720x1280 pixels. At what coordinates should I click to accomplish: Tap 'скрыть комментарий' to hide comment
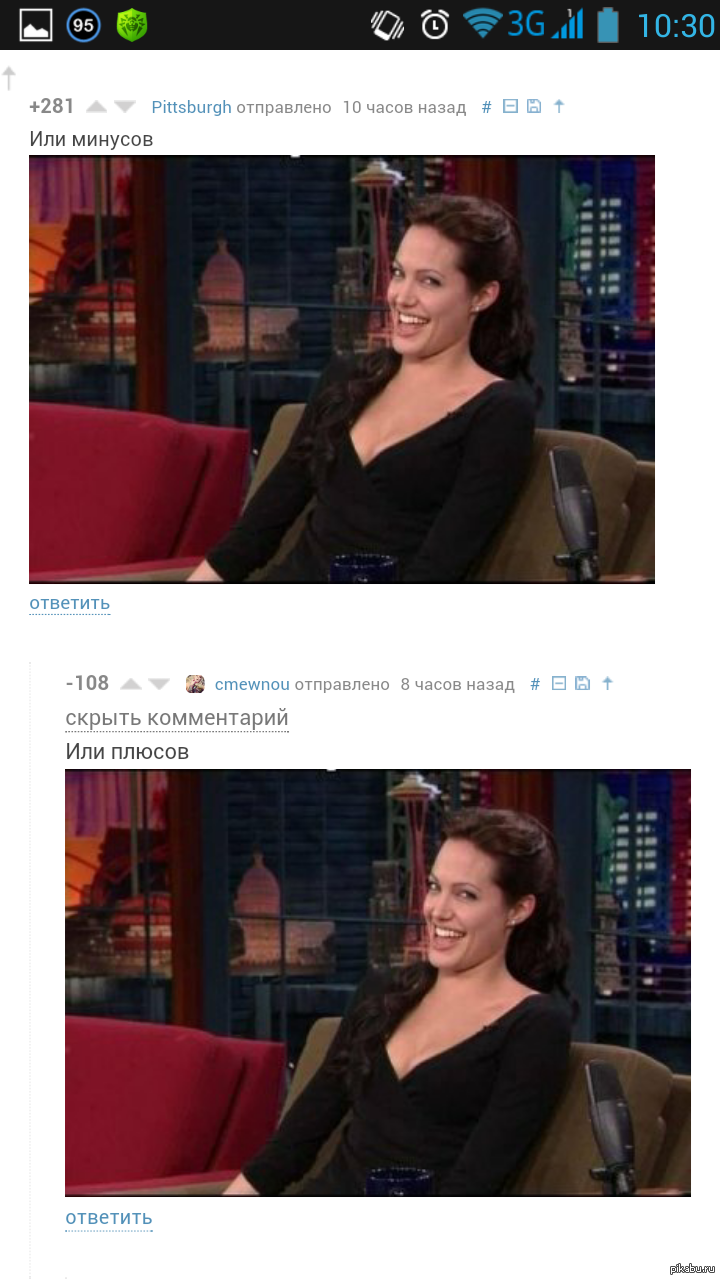[x=177, y=718]
